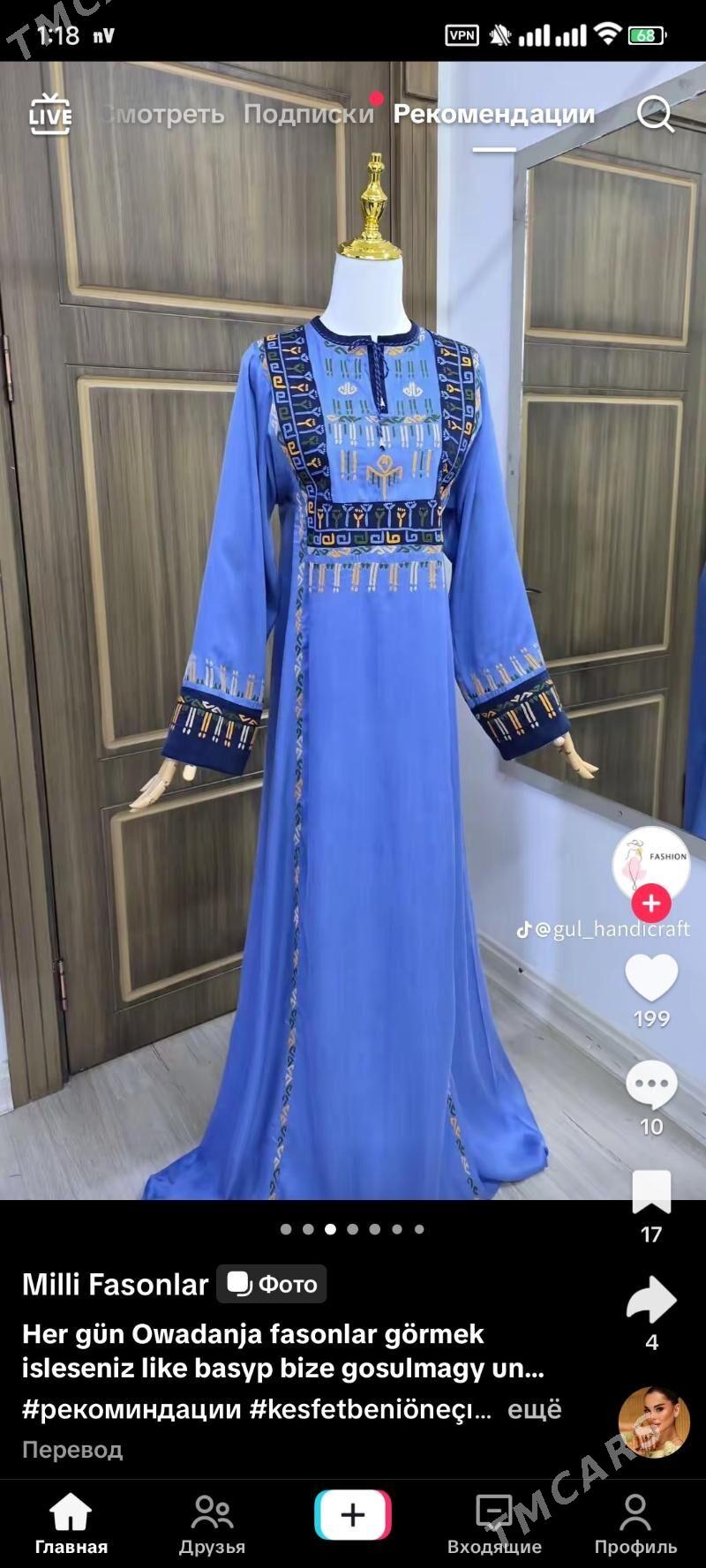706x1568 pixels.
Task: Switch to the Профиль tab
Action: (x=635, y=1524)
